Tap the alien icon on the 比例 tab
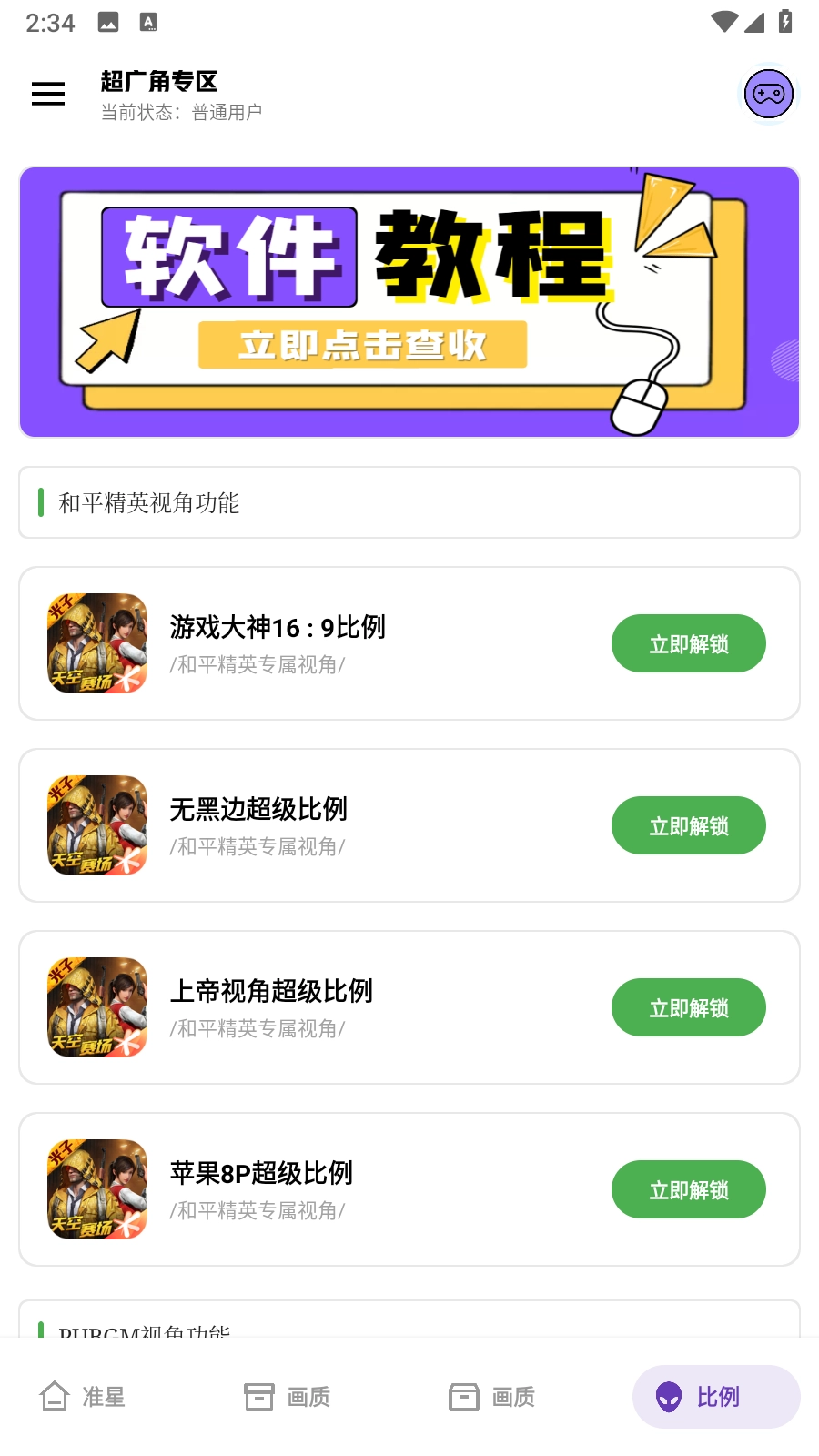Viewport: 819px width, 1456px height. tap(671, 1396)
